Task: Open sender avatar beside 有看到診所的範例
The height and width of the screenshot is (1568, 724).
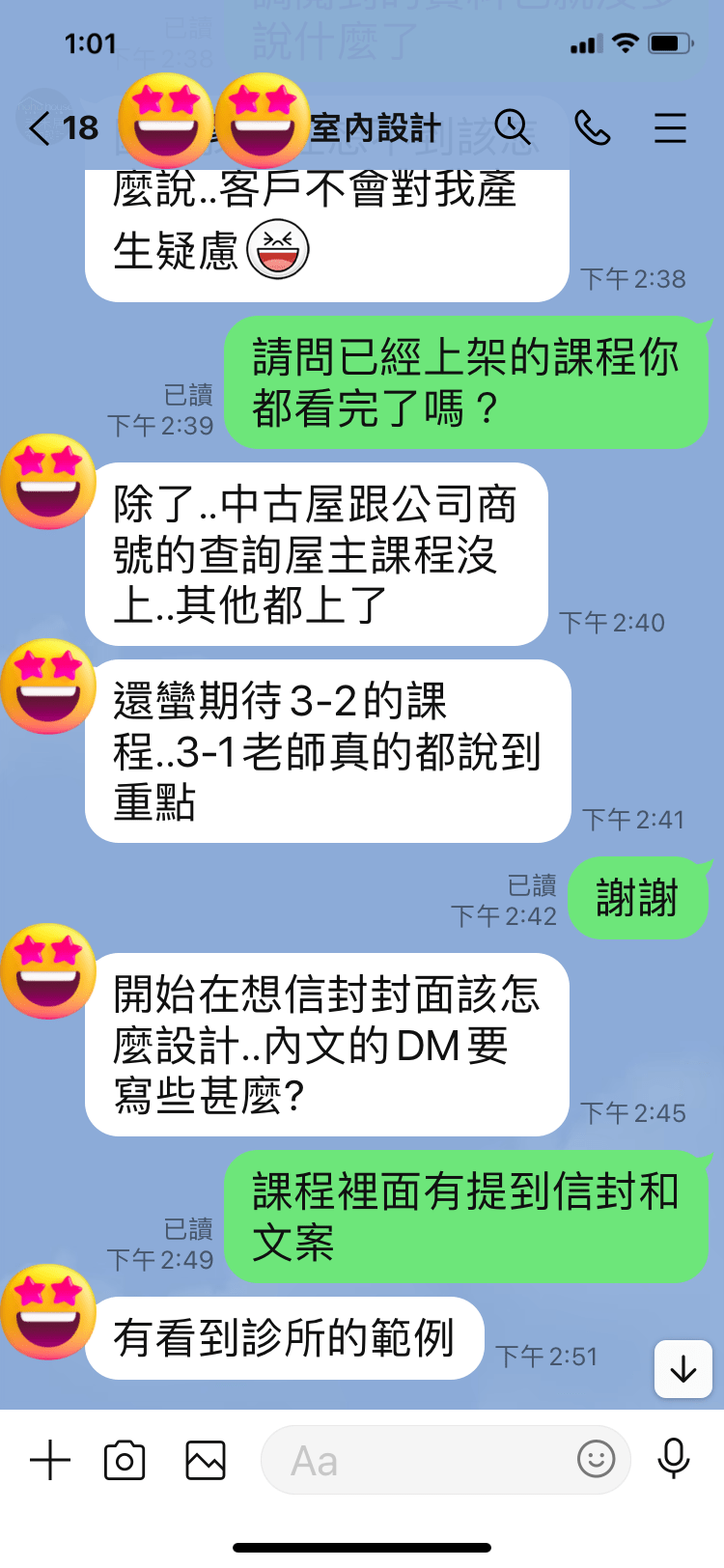Action: coord(46,1313)
